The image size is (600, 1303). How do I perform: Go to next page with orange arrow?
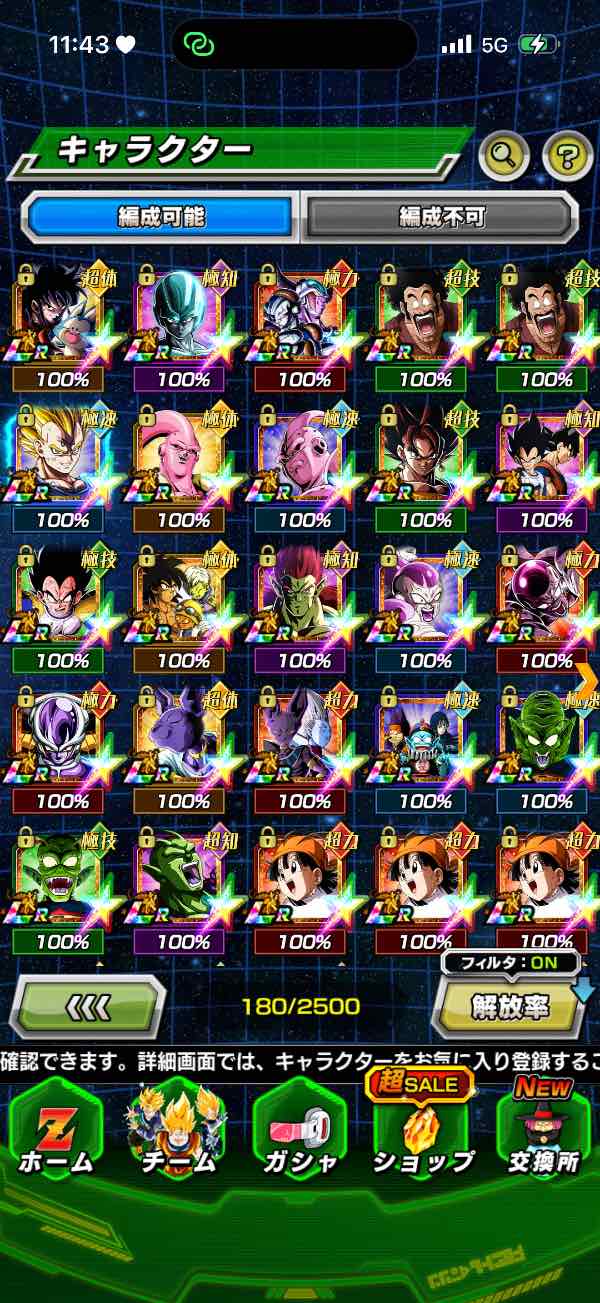pos(586,680)
